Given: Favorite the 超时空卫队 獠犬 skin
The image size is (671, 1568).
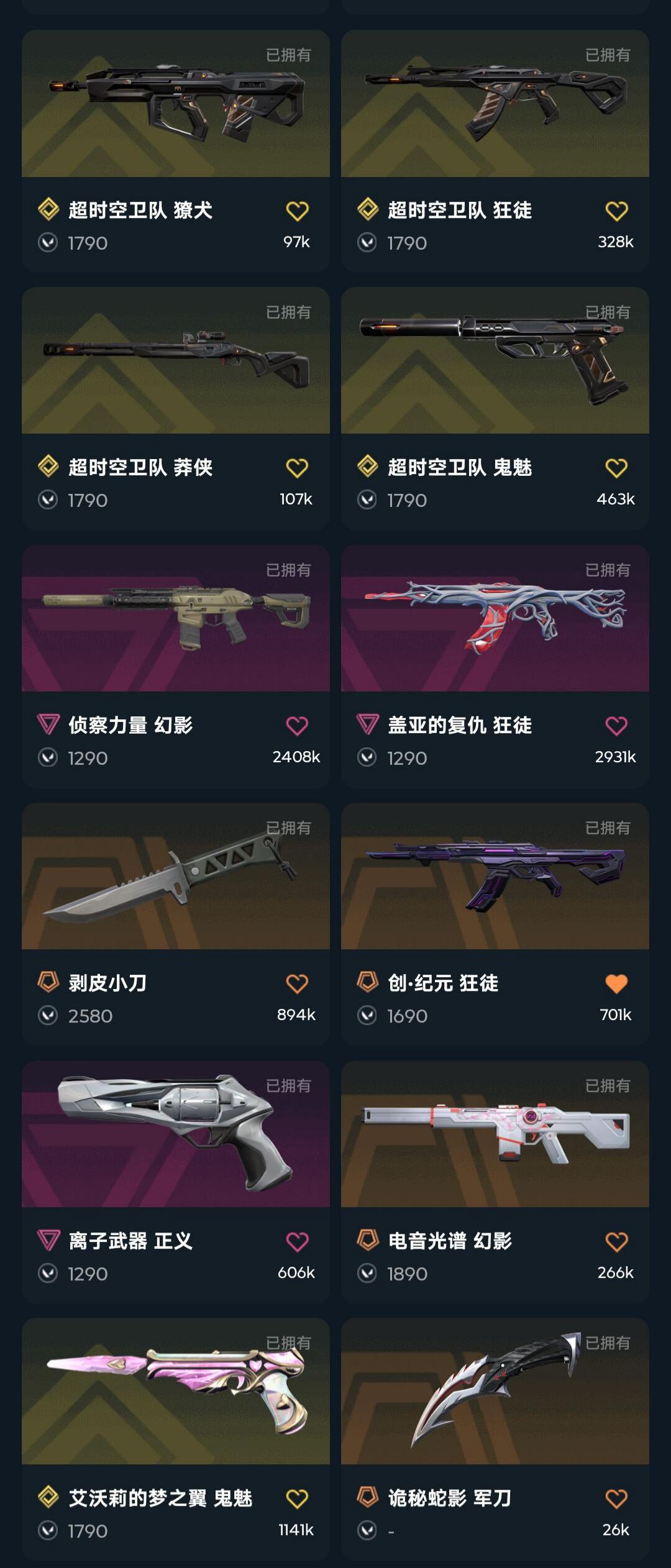Looking at the screenshot, I should pyautogui.click(x=297, y=211).
